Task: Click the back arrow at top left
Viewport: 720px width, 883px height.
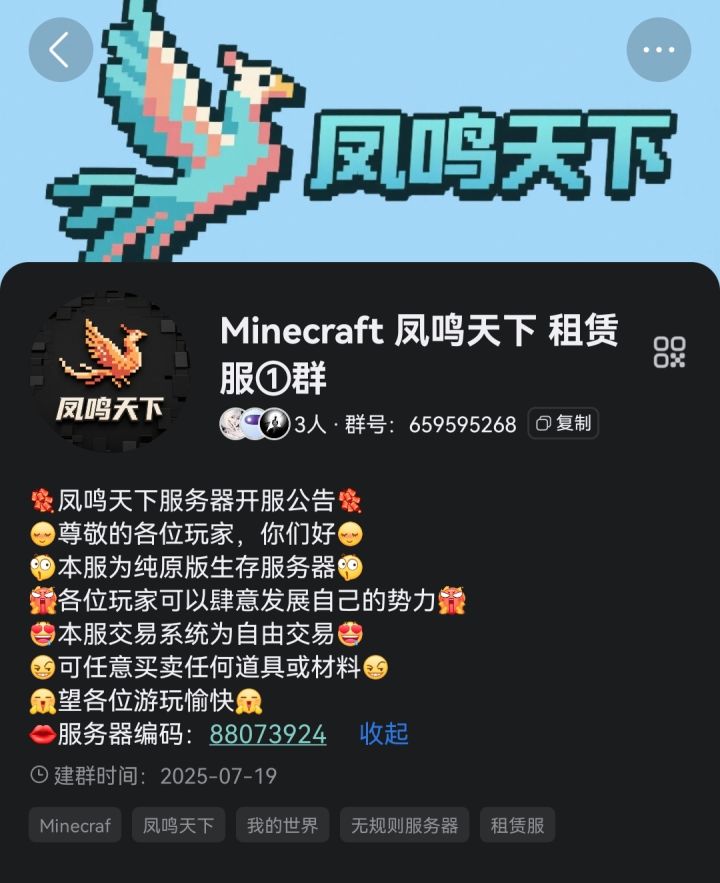Action: point(61,48)
